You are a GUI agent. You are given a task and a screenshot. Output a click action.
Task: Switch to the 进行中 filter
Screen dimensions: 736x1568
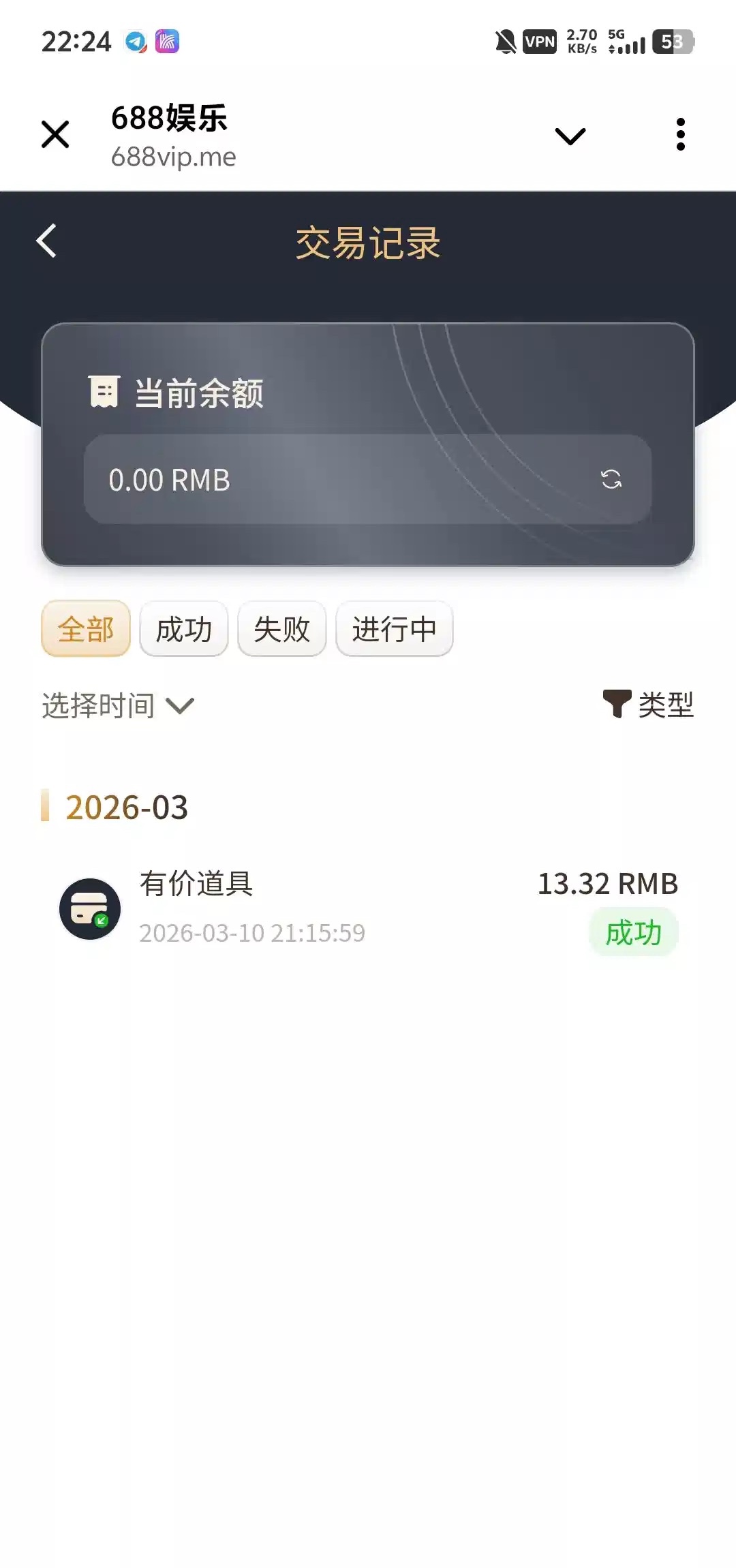point(395,628)
